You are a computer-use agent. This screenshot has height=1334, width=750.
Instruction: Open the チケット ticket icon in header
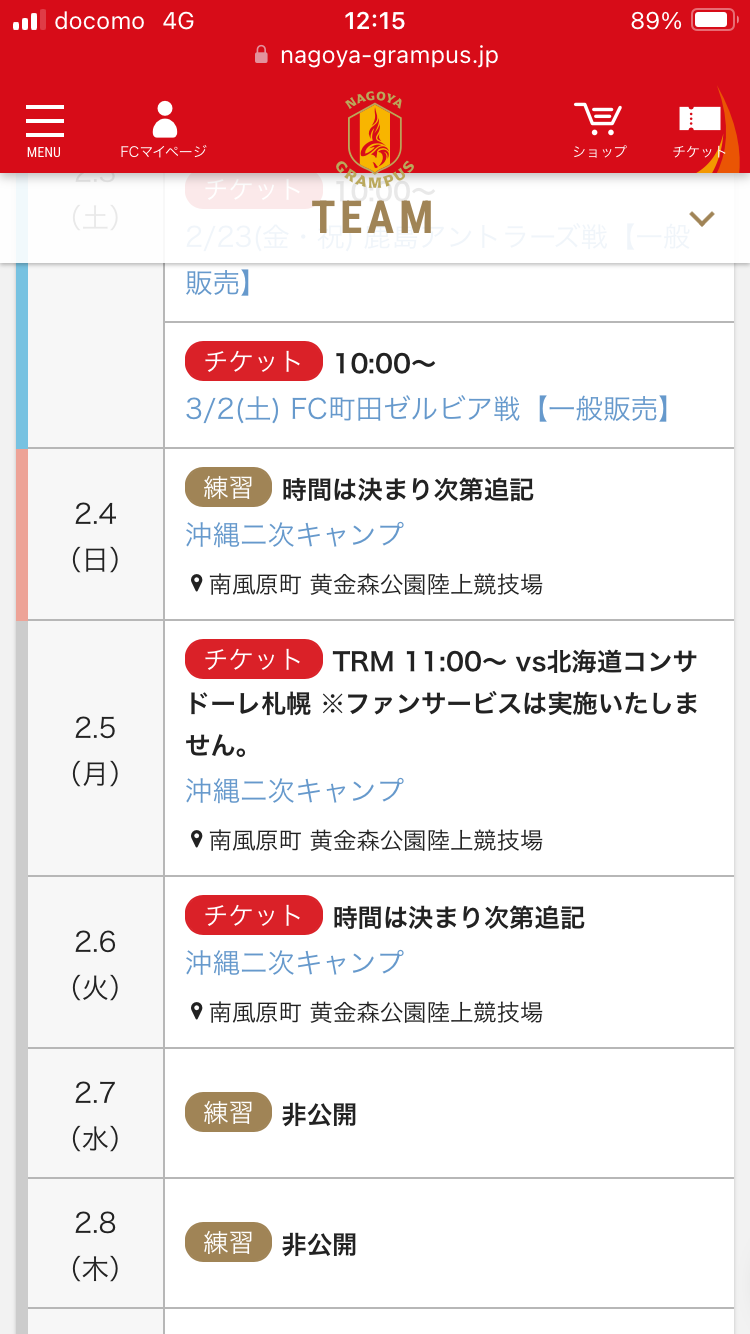(x=699, y=131)
